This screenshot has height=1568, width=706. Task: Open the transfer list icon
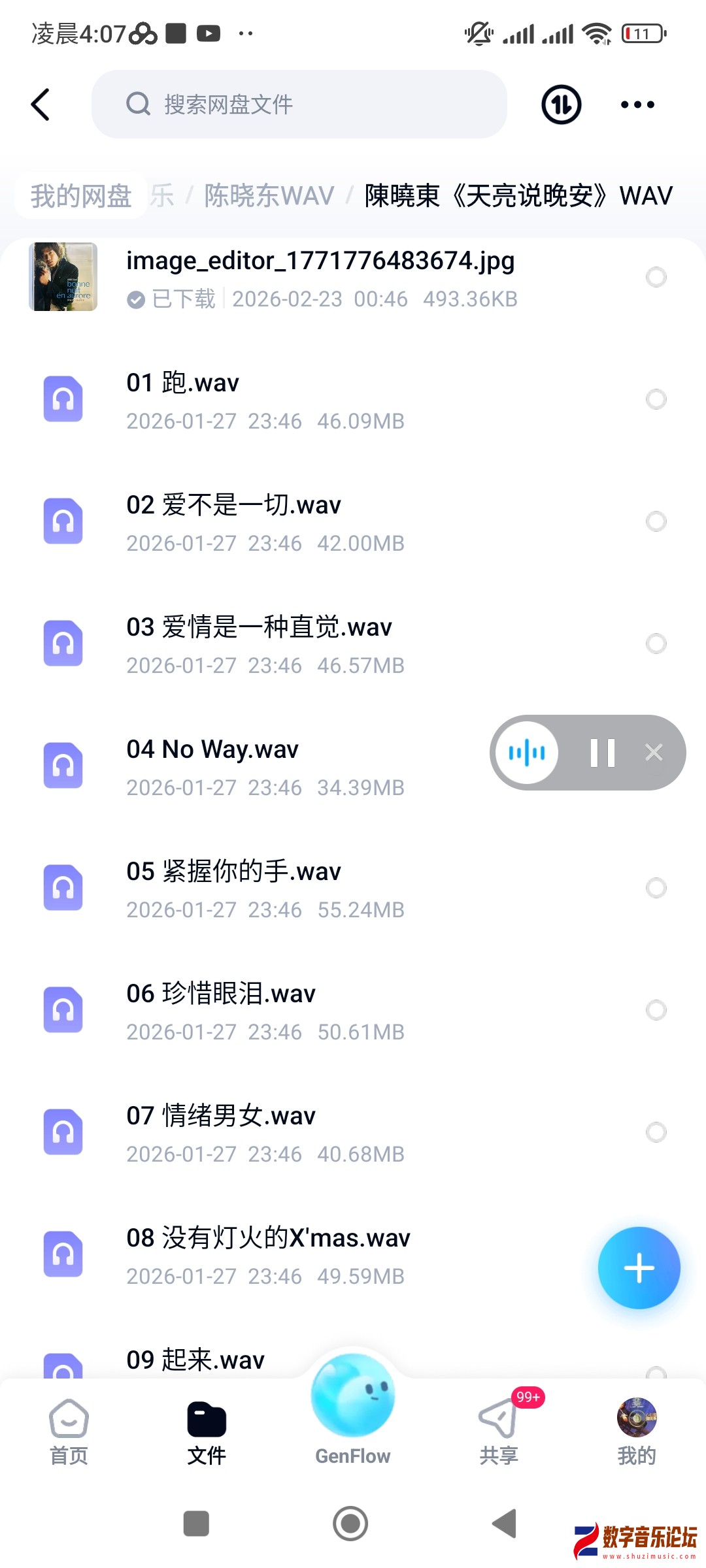click(560, 104)
